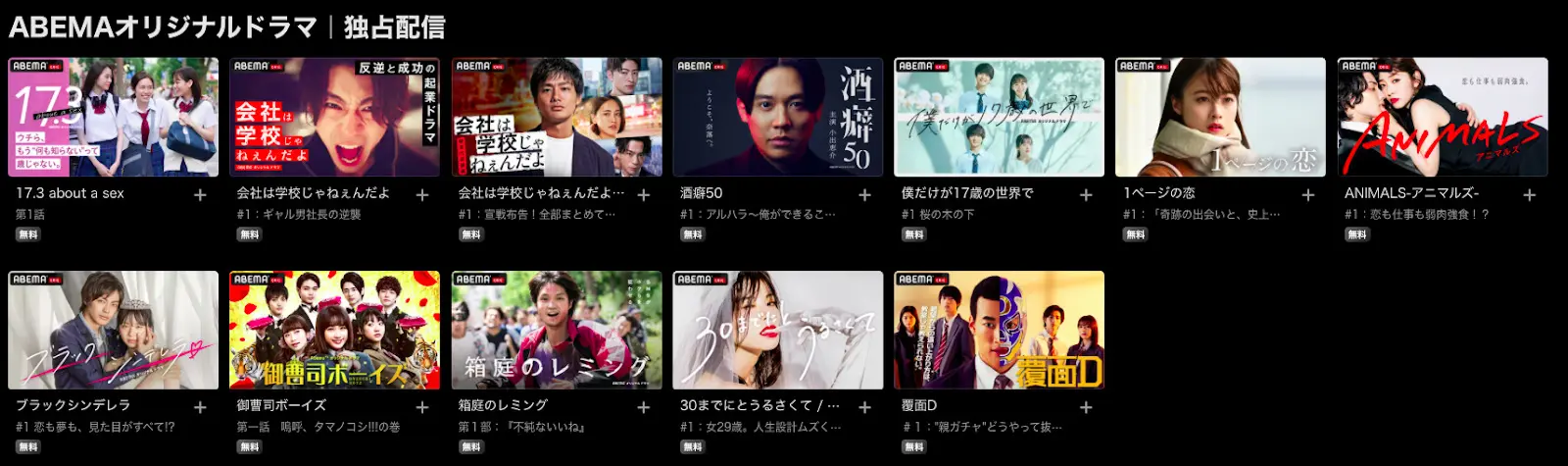
Task: Add 30までにとうるさくて to my list
Action: point(864,407)
